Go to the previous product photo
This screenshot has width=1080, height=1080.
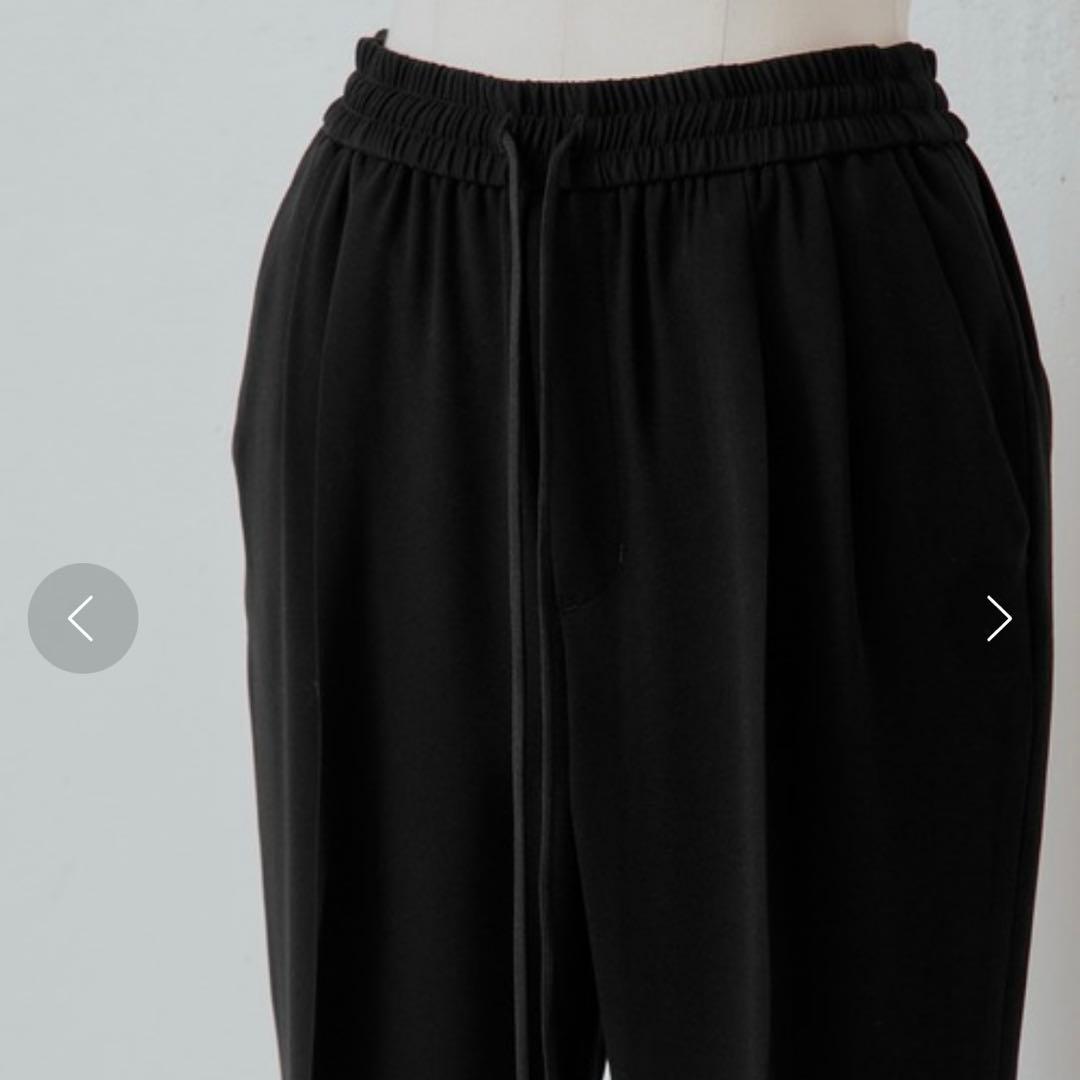tap(82, 618)
